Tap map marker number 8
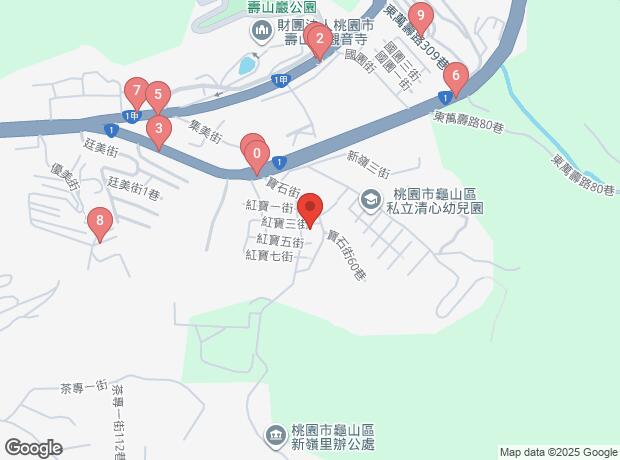This screenshot has width=620, height=460. tap(99, 222)
